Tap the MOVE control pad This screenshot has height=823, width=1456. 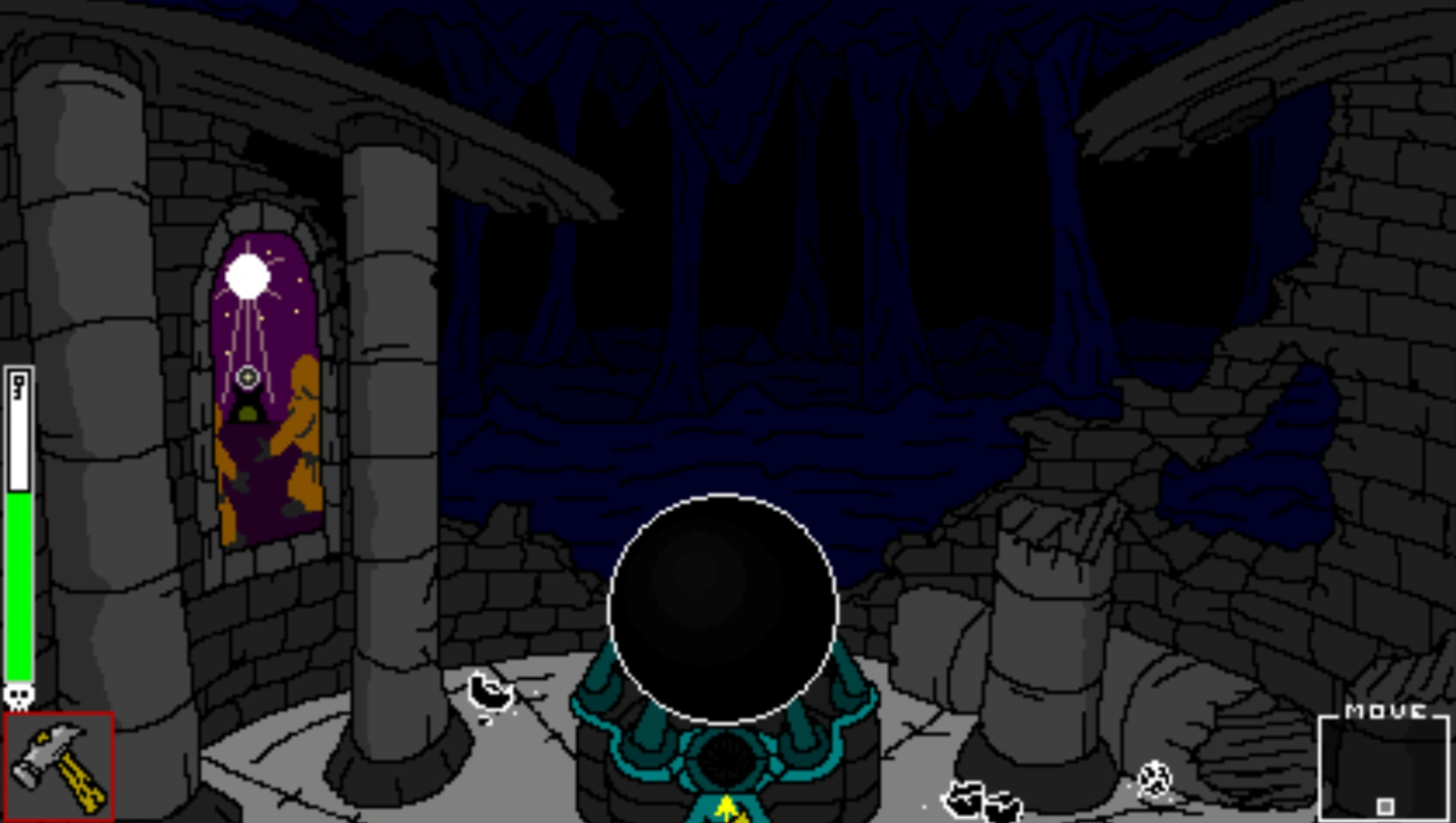[x=1383, y=768]
